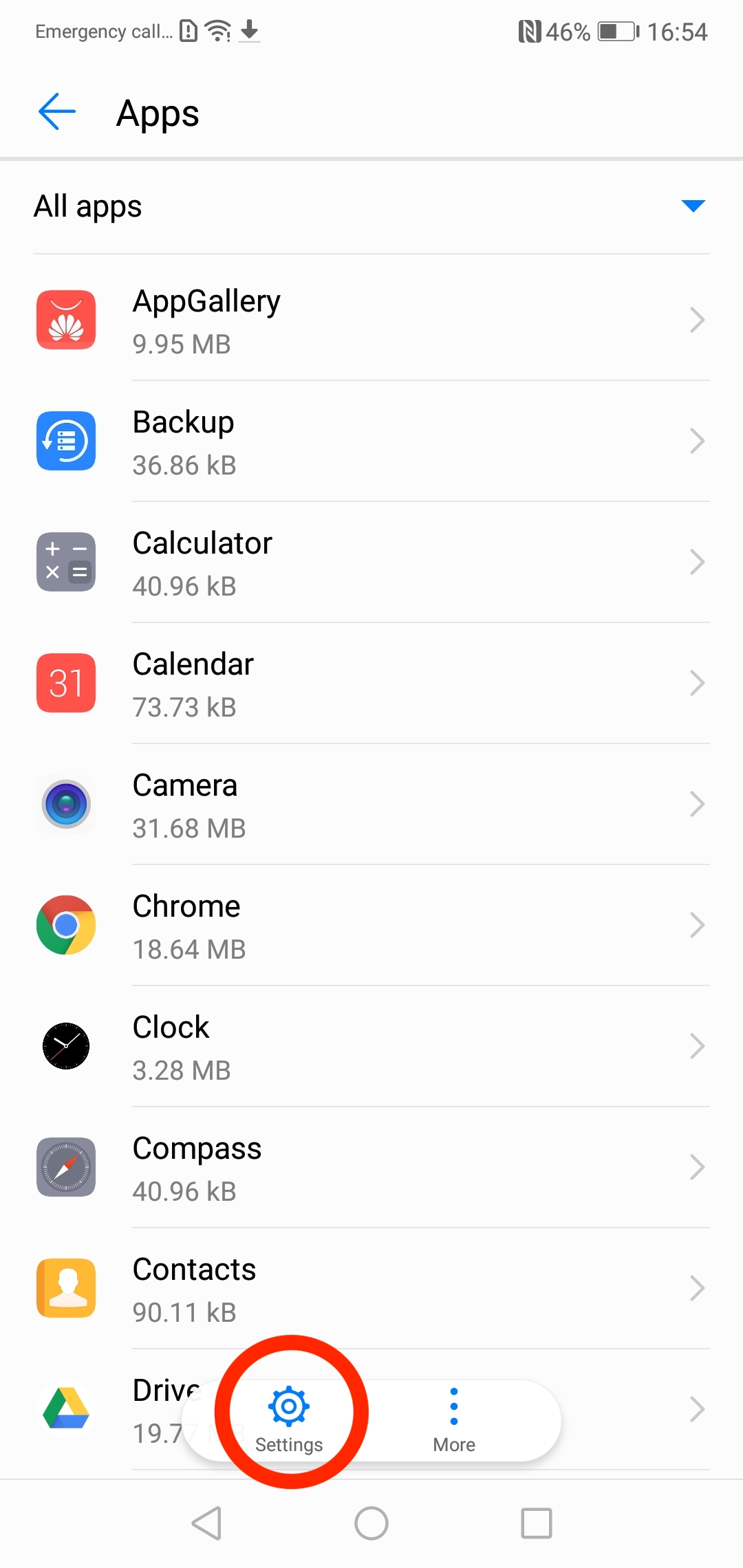
Task: Open Backup app details
Action: pyautogui.click(x=371, y=442)
